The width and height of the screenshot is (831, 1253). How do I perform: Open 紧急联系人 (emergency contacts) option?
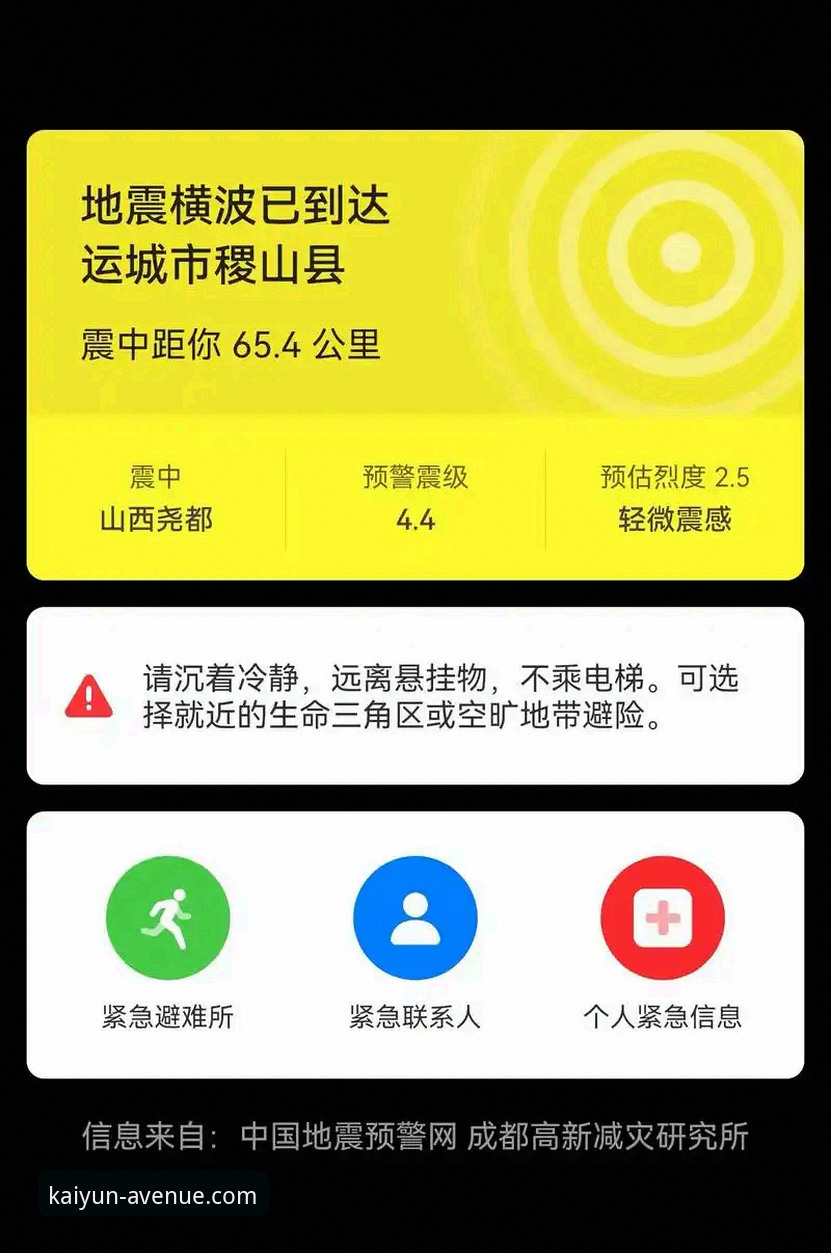(x=415, y=1016)
